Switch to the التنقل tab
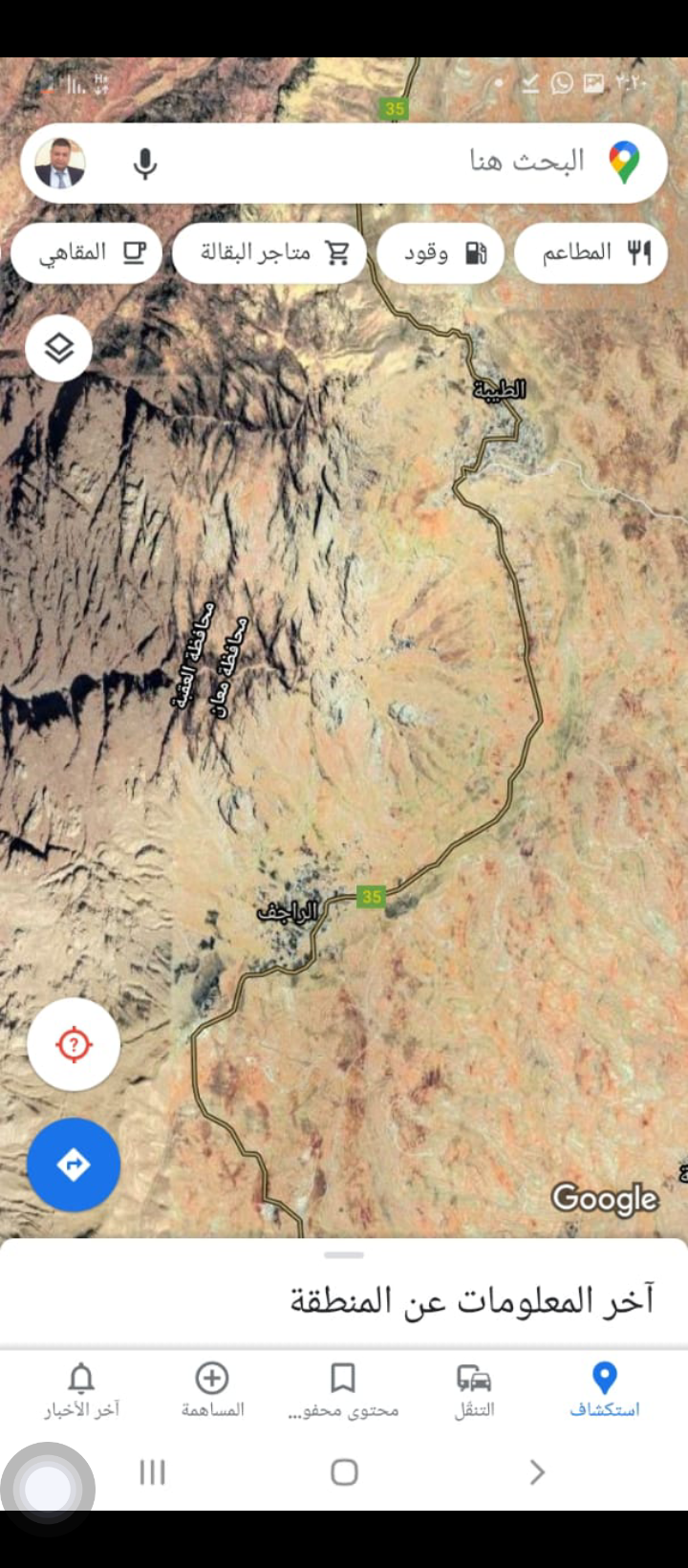The image size is (688, 1568). (474, 1389)
